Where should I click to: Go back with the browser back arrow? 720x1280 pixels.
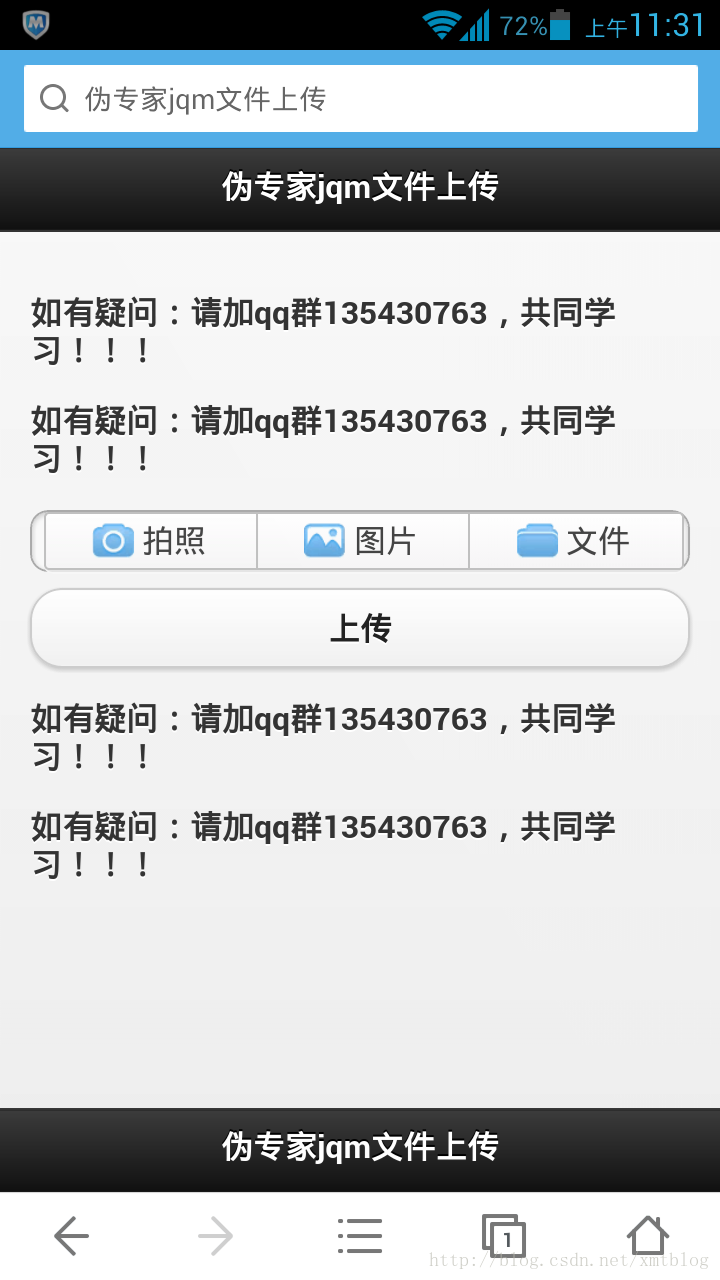(72, 1236)
